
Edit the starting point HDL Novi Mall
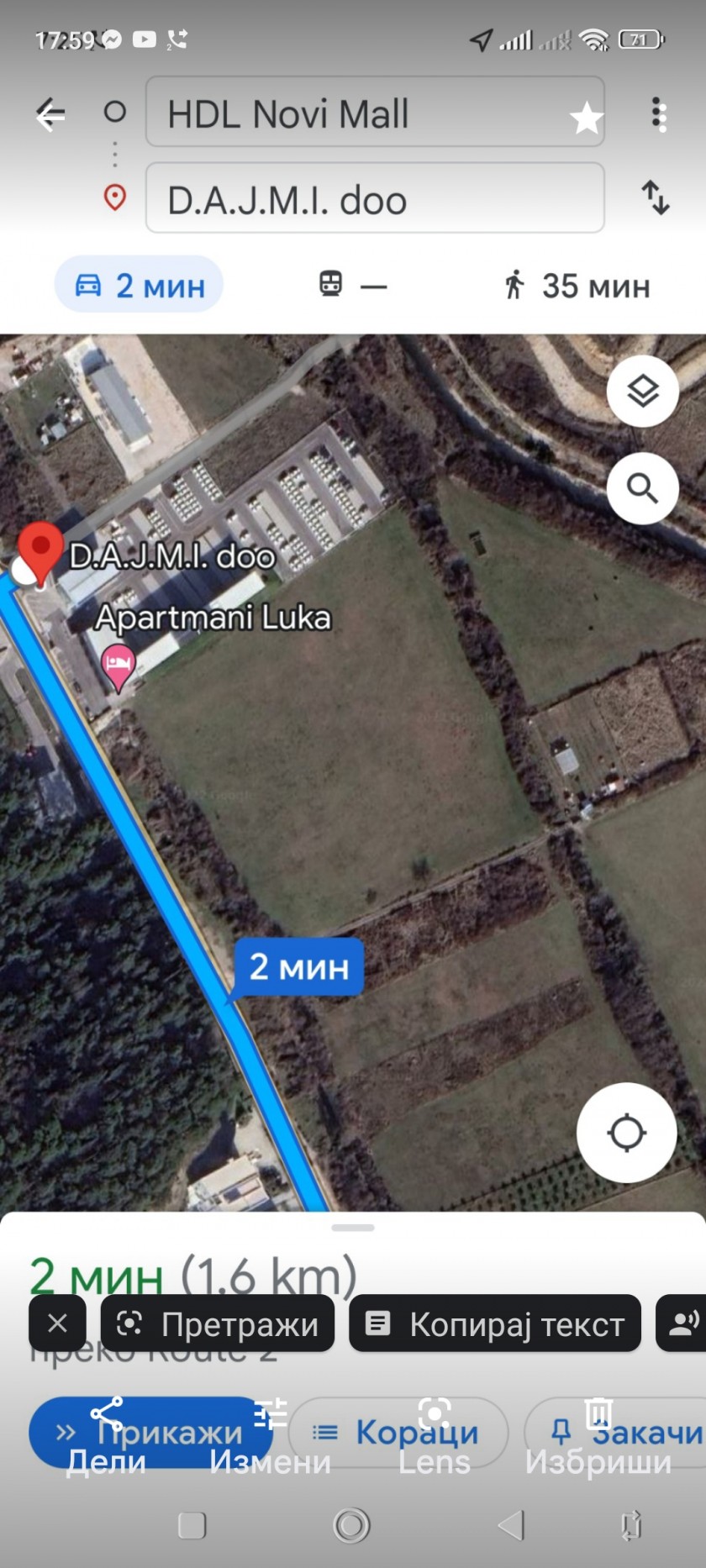click(x=375, y=112)
